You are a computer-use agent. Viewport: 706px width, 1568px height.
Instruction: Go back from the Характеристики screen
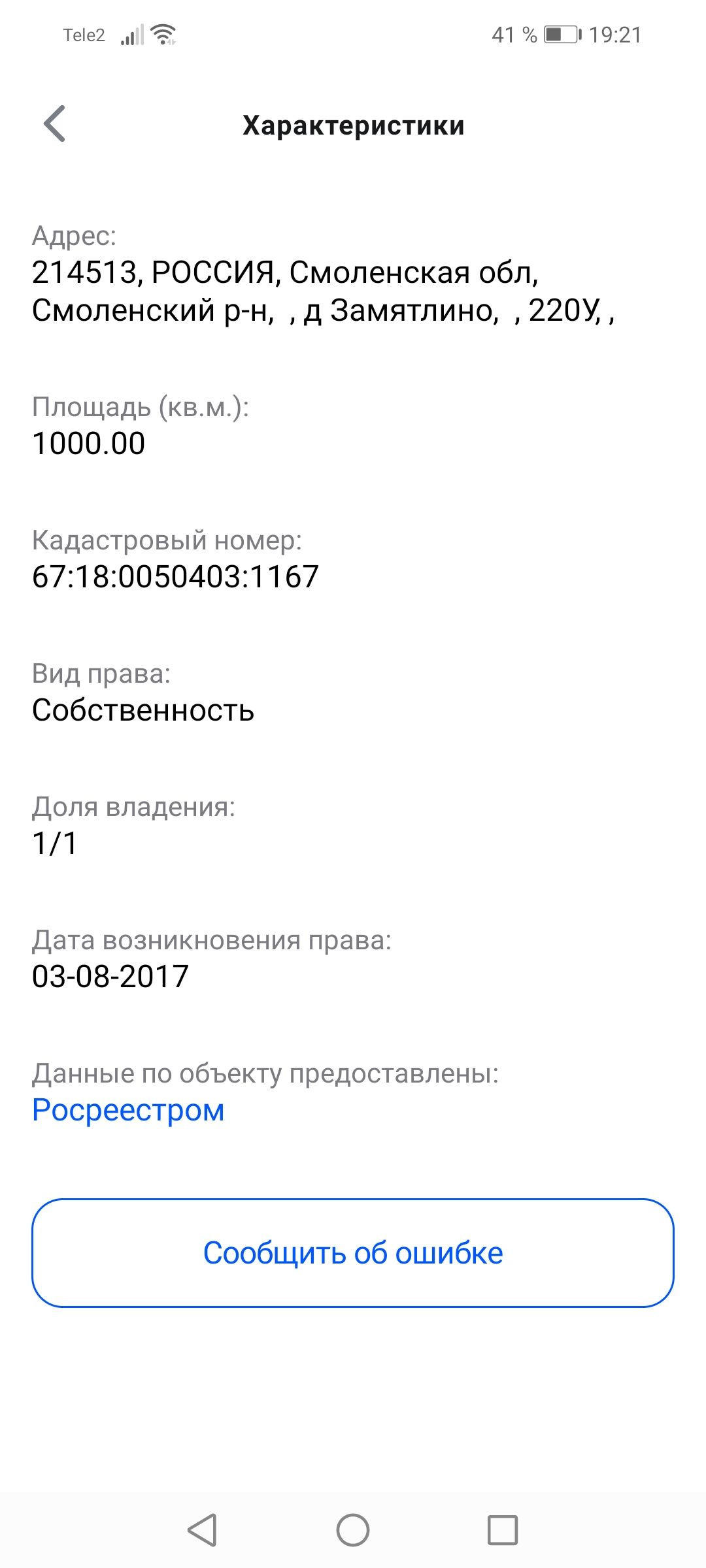(54, 123)
